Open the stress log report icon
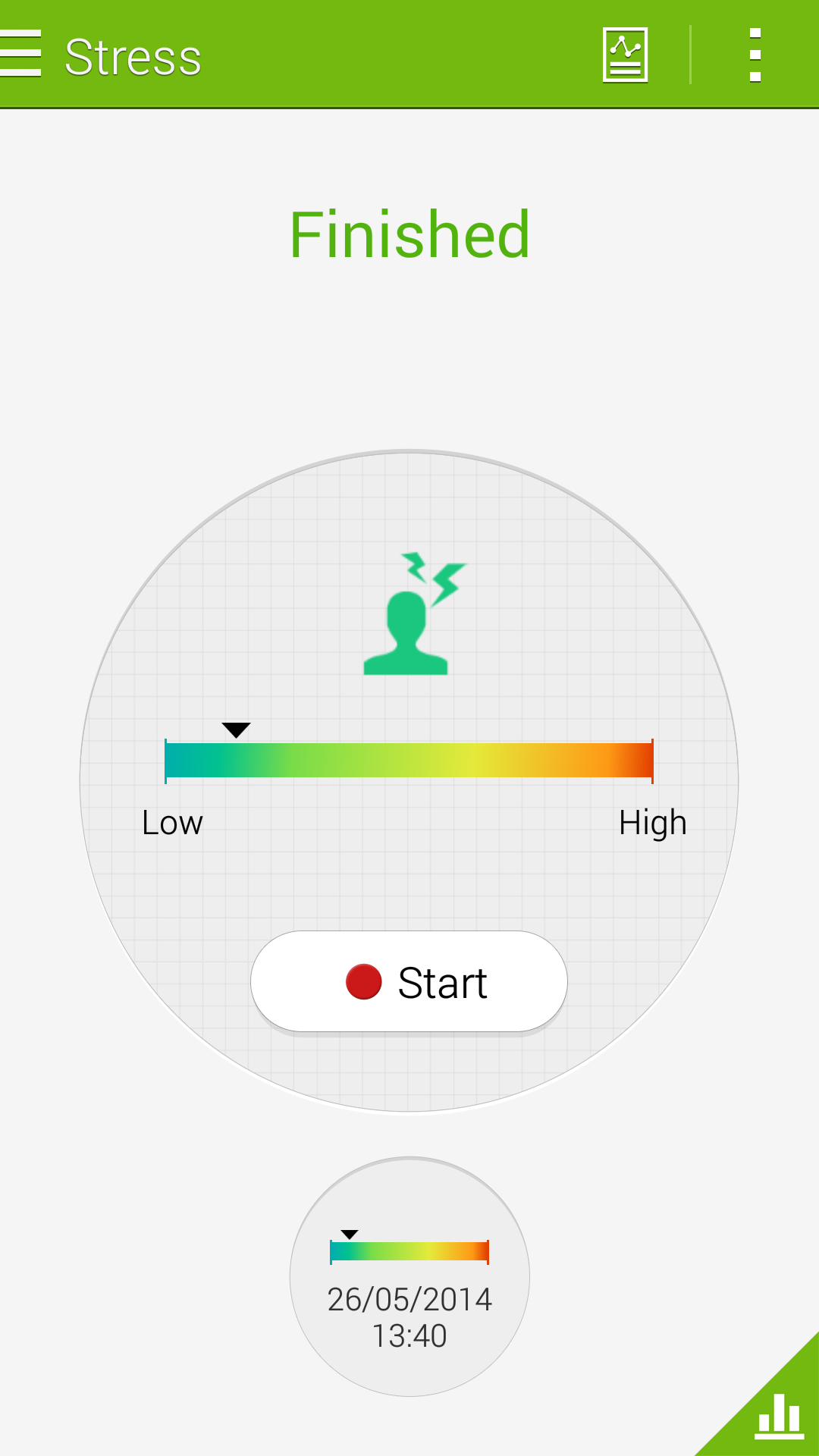The image size is (819, 1456). [x=625, y=55]
